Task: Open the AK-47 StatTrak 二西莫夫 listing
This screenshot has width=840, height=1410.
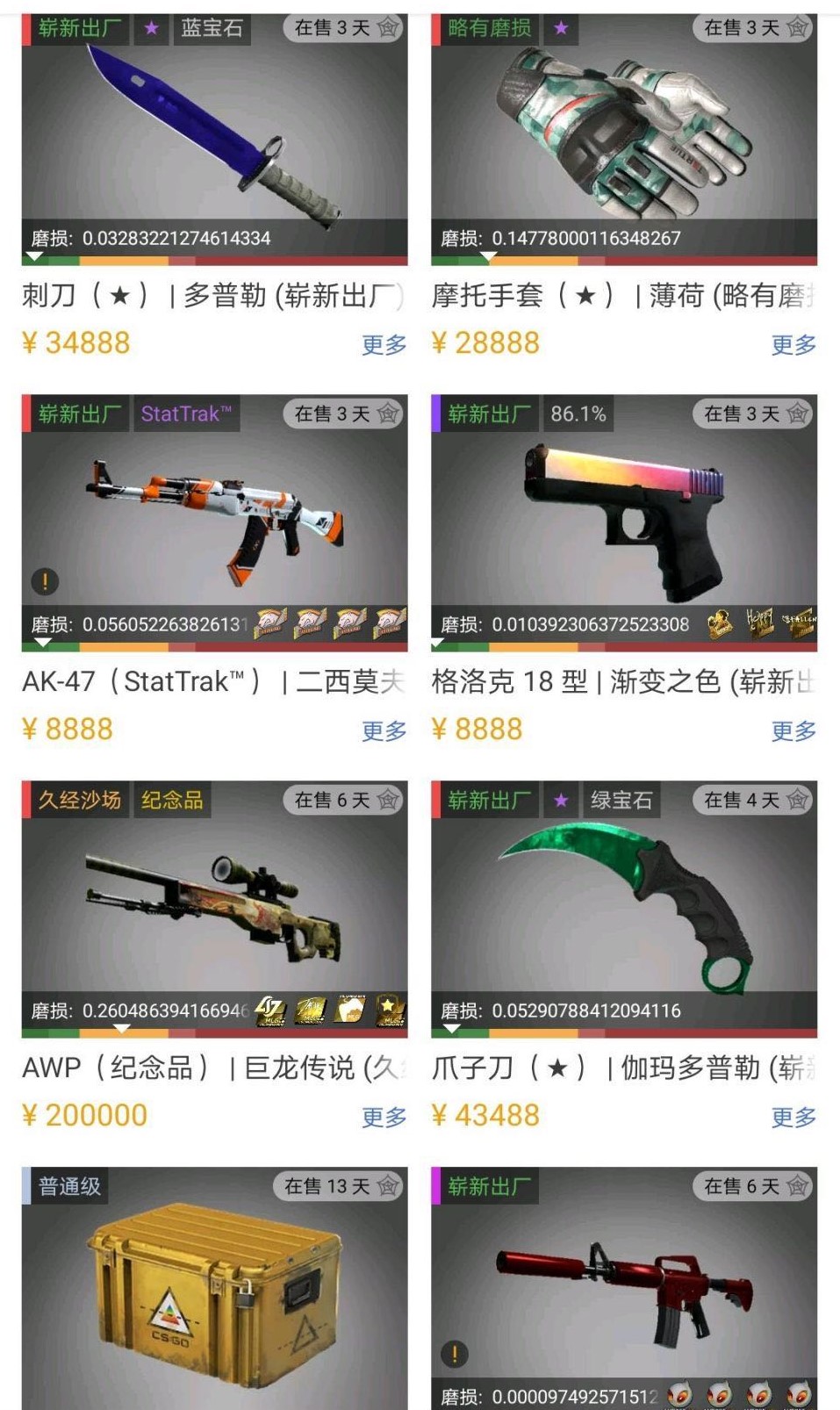Action: point(214,518)
